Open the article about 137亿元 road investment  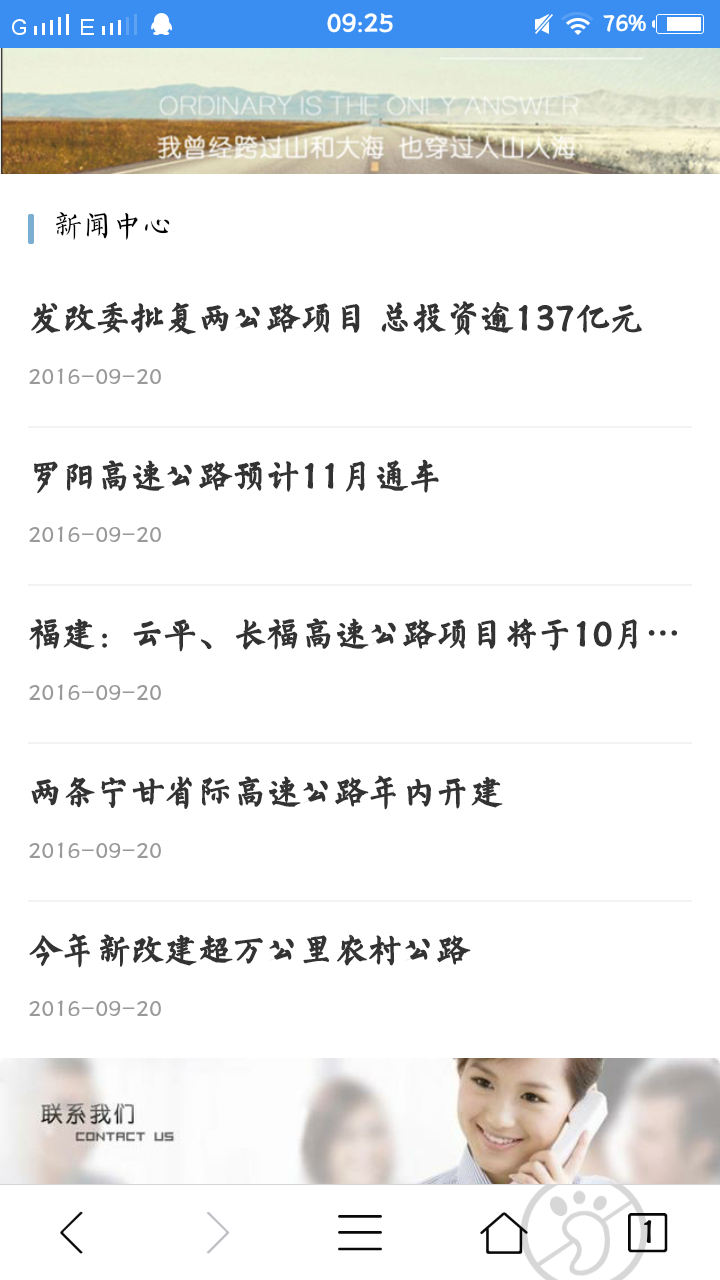pyautogui.click(x=336, y=320)
